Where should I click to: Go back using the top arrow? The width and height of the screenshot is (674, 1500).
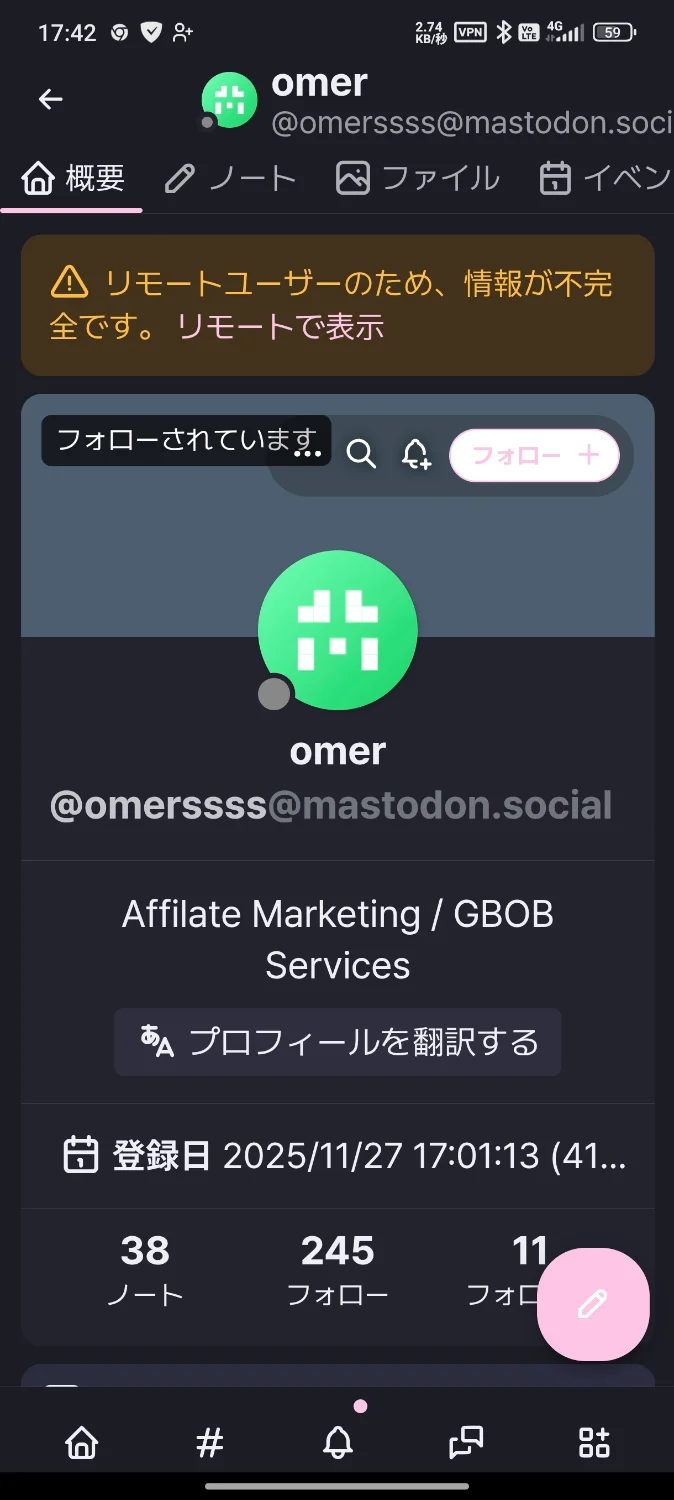[50, 99]
